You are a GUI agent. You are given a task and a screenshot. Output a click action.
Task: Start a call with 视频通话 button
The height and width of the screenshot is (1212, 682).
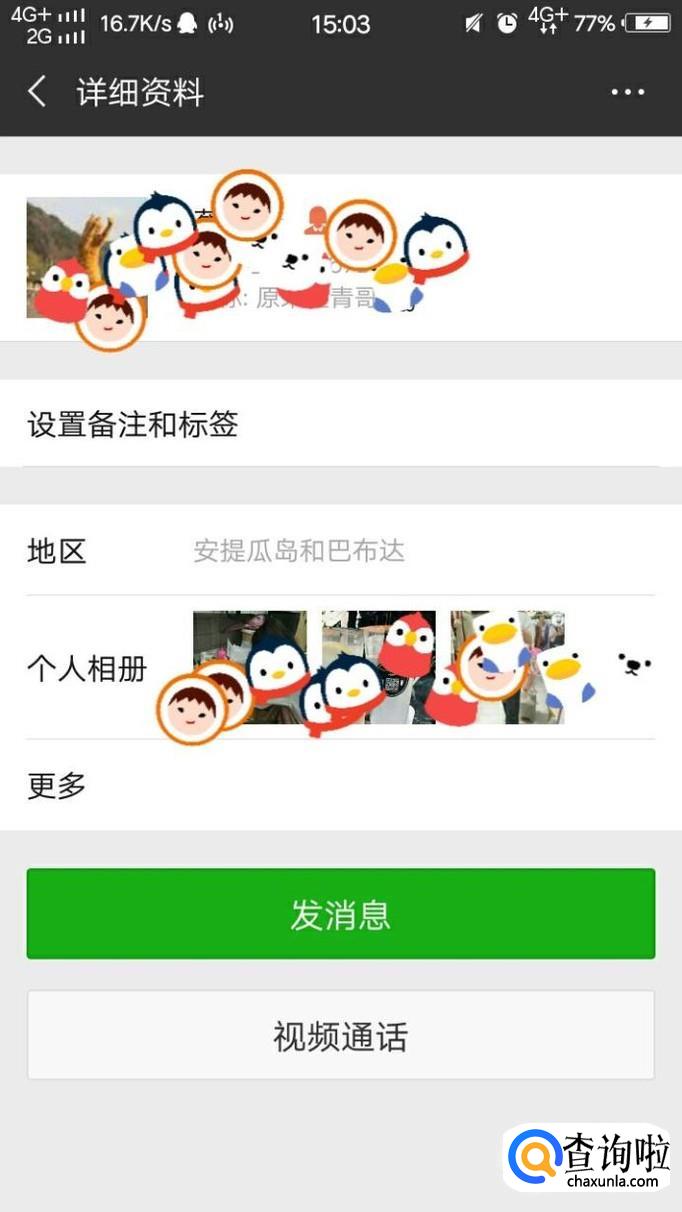pos(340,1036)
